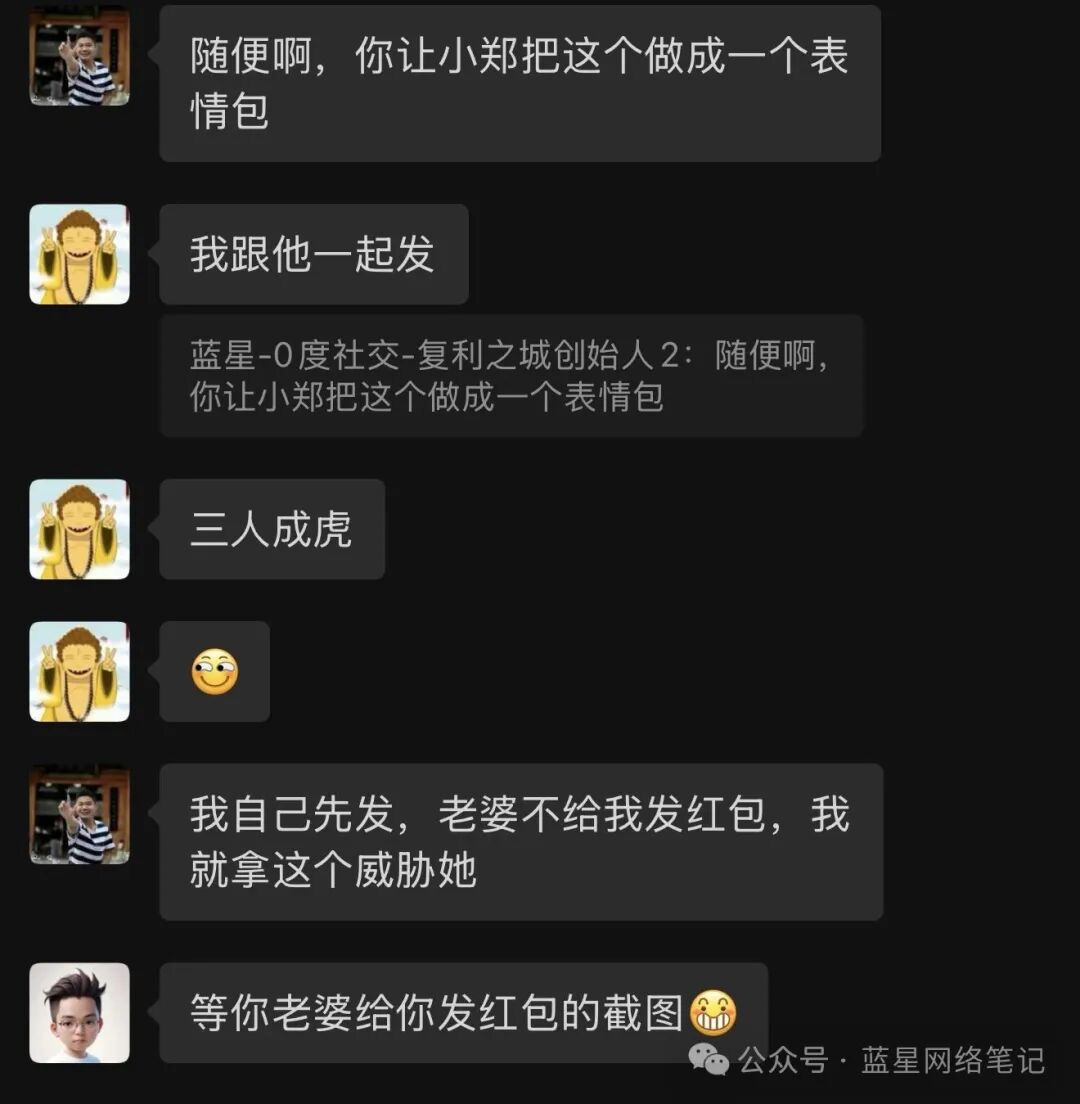The image size is (1080, 1104).
Task: Tap the 等你老婆给你发红包的截图 bubble
Action: coord(465,1012)
